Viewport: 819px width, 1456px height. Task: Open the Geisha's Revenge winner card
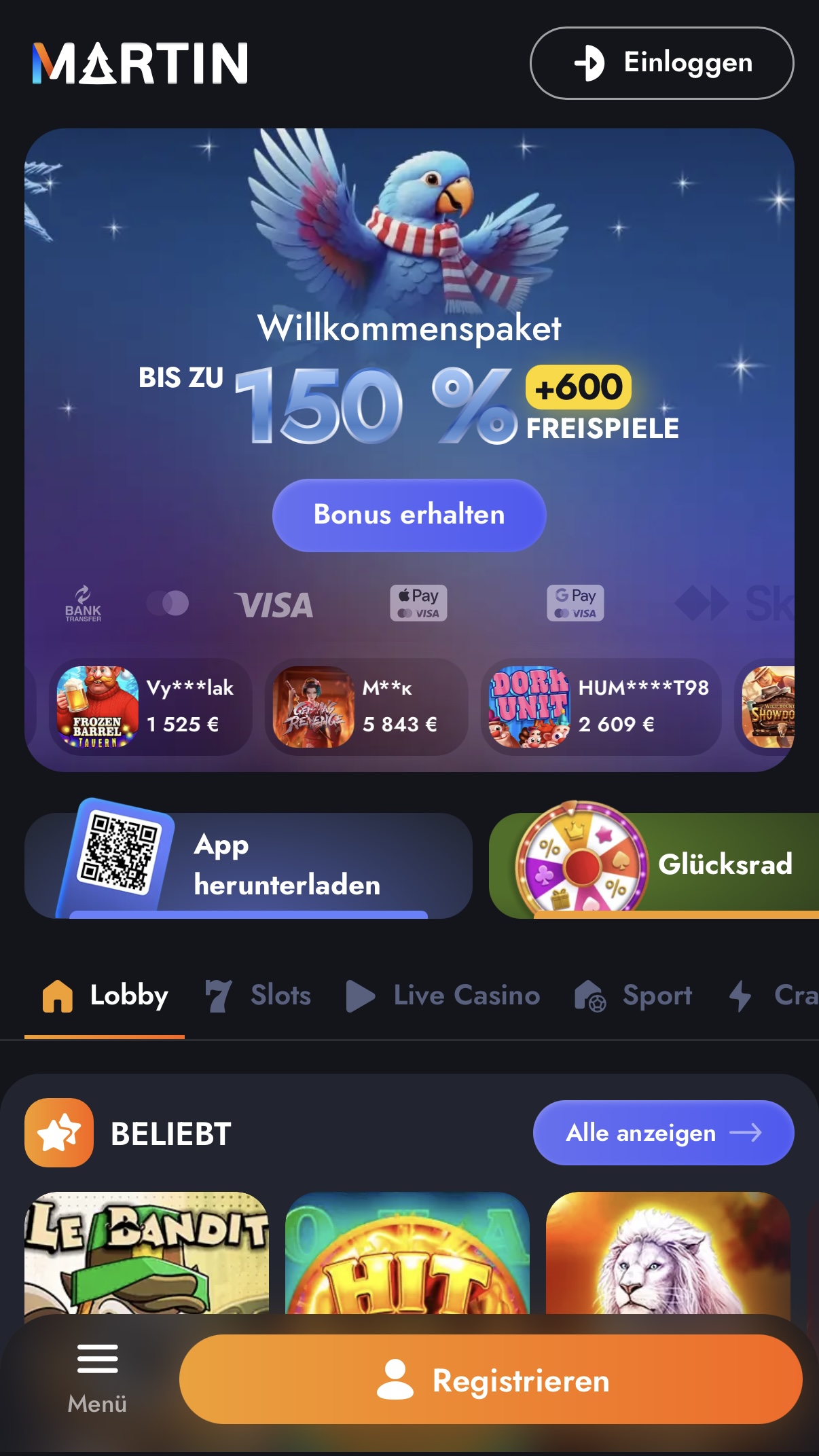coord(366,707)
